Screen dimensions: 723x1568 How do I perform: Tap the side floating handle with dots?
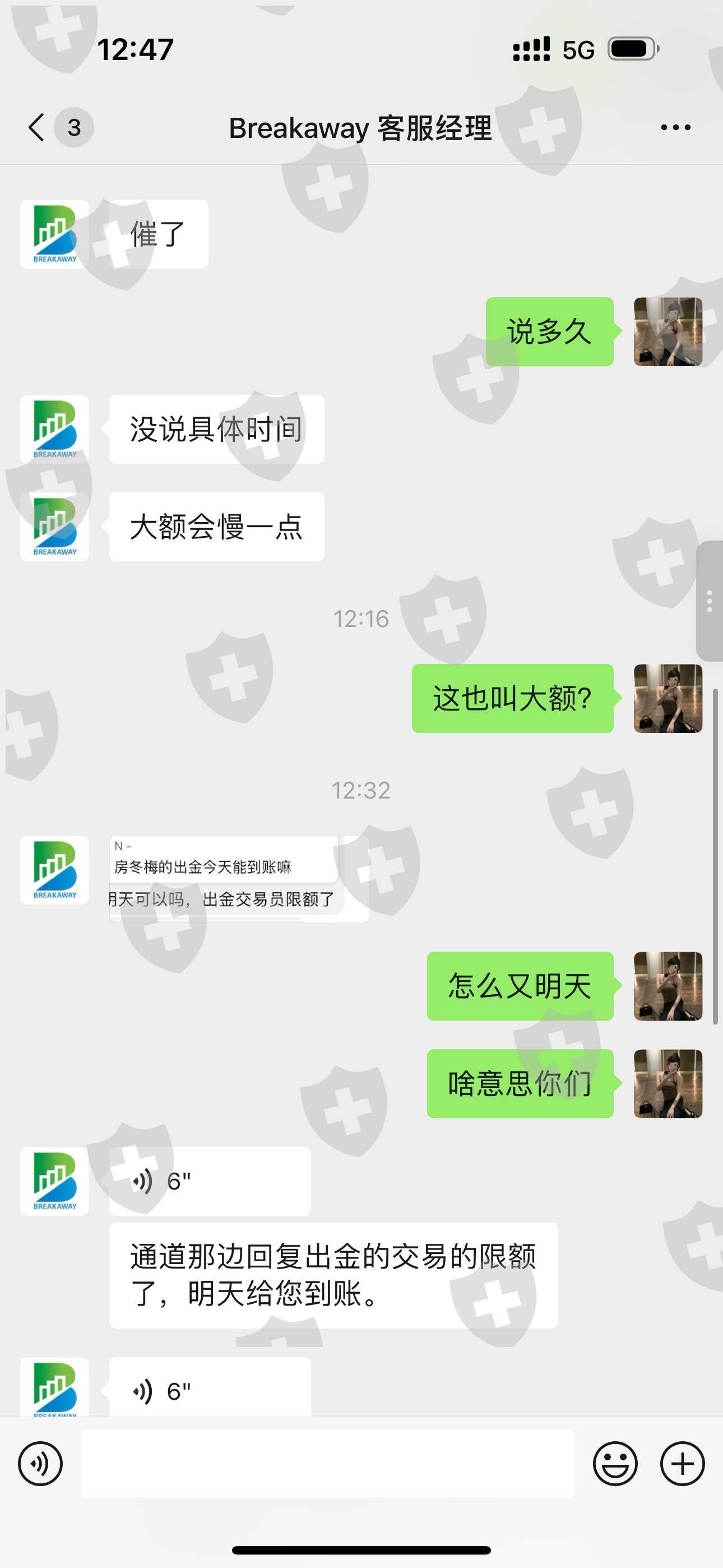tap(710, 601)
